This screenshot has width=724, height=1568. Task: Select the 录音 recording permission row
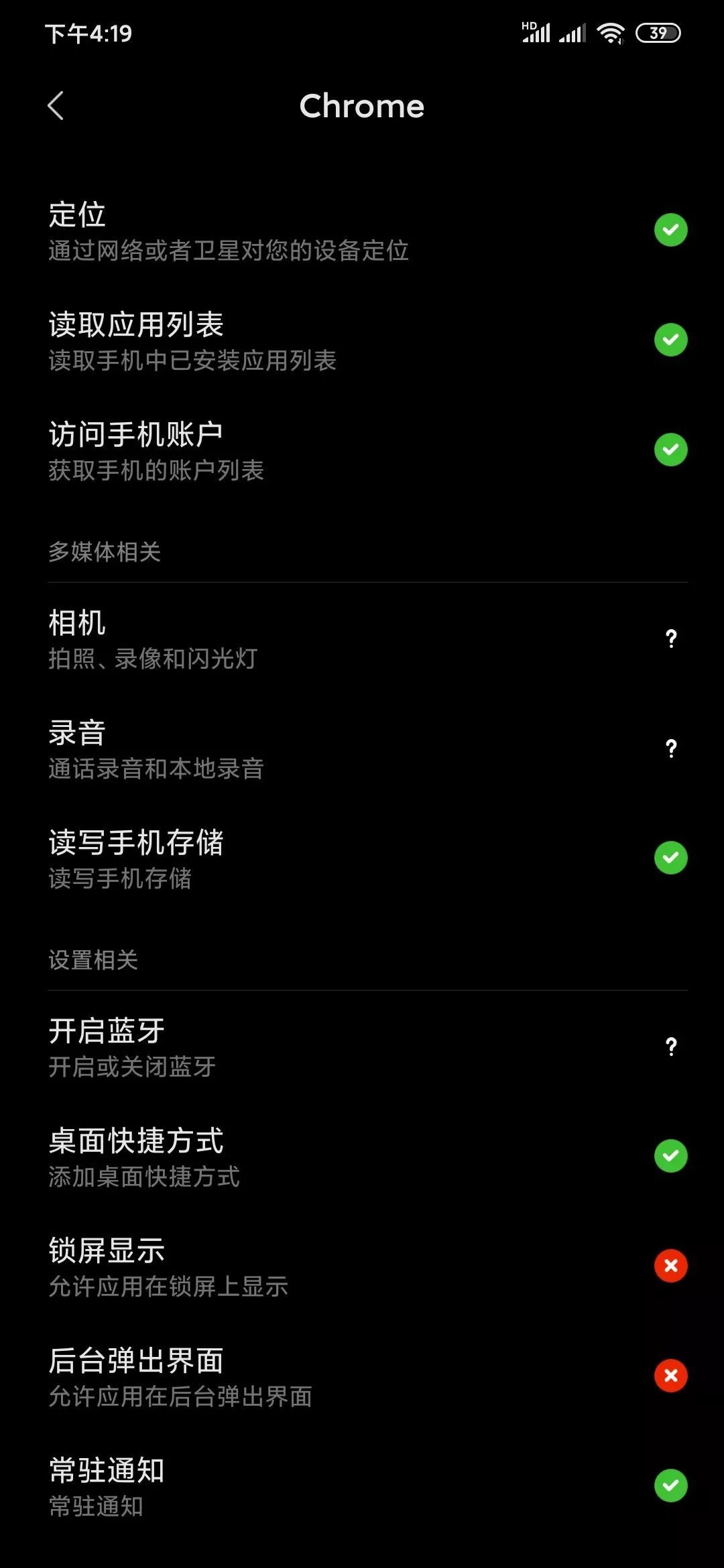[362, 748]
